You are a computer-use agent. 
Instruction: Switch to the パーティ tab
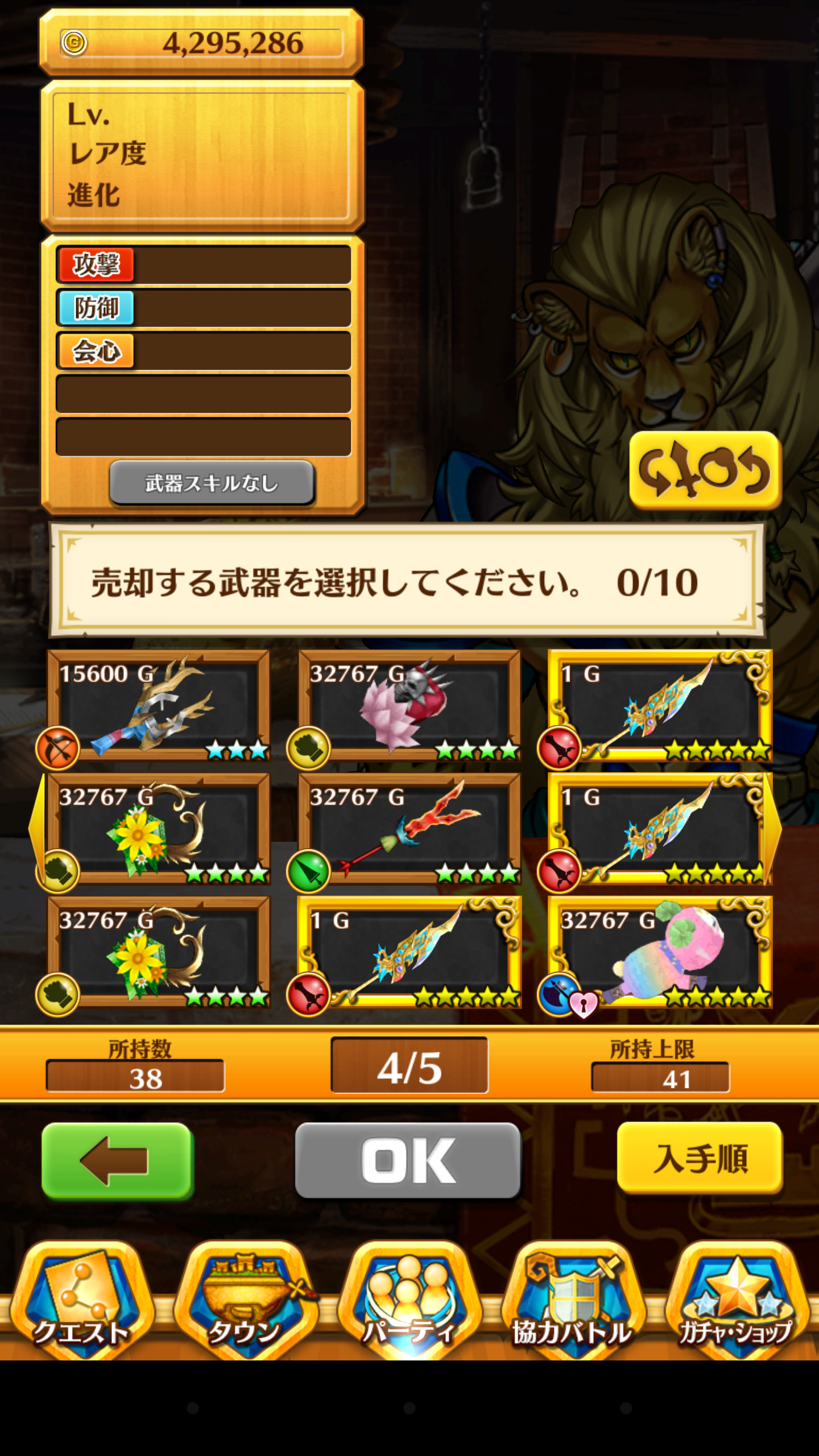point(409,1302)
